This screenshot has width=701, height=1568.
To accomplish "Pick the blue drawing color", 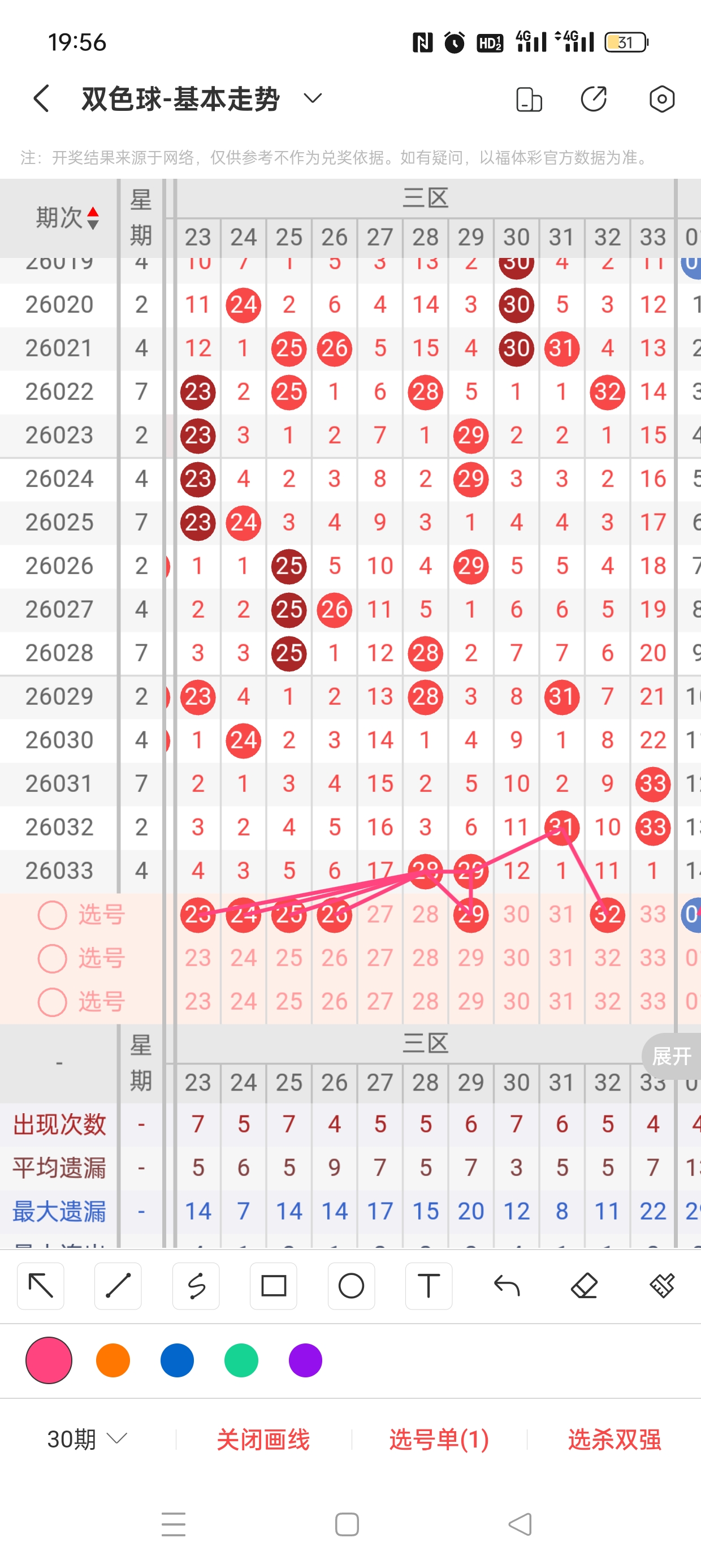I will click(x=177, y=1360).
